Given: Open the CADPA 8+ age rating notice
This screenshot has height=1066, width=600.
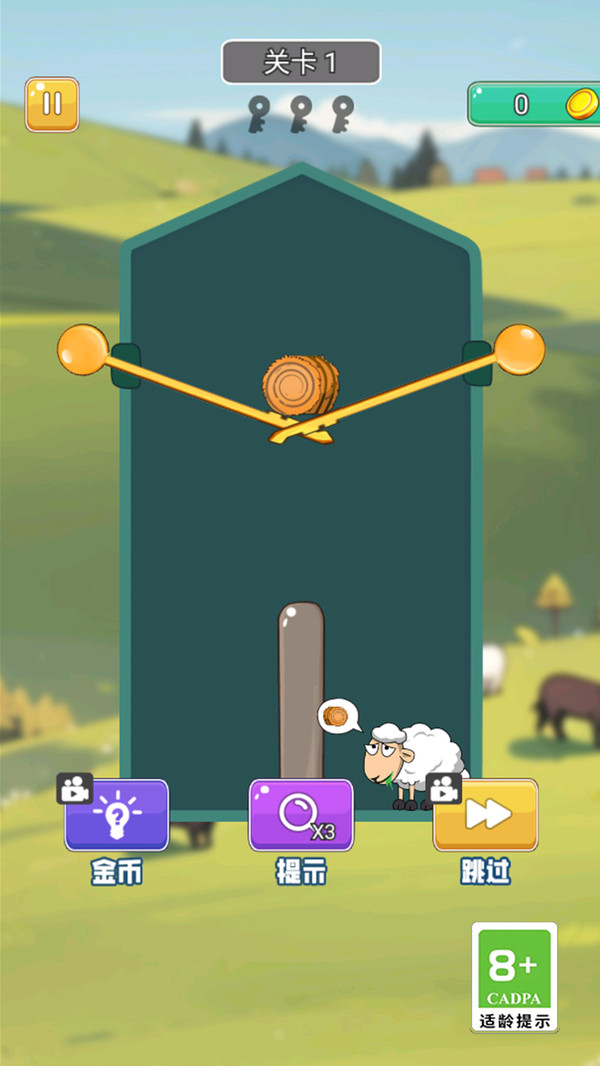Looking at the screenshot, I should 514,976.
